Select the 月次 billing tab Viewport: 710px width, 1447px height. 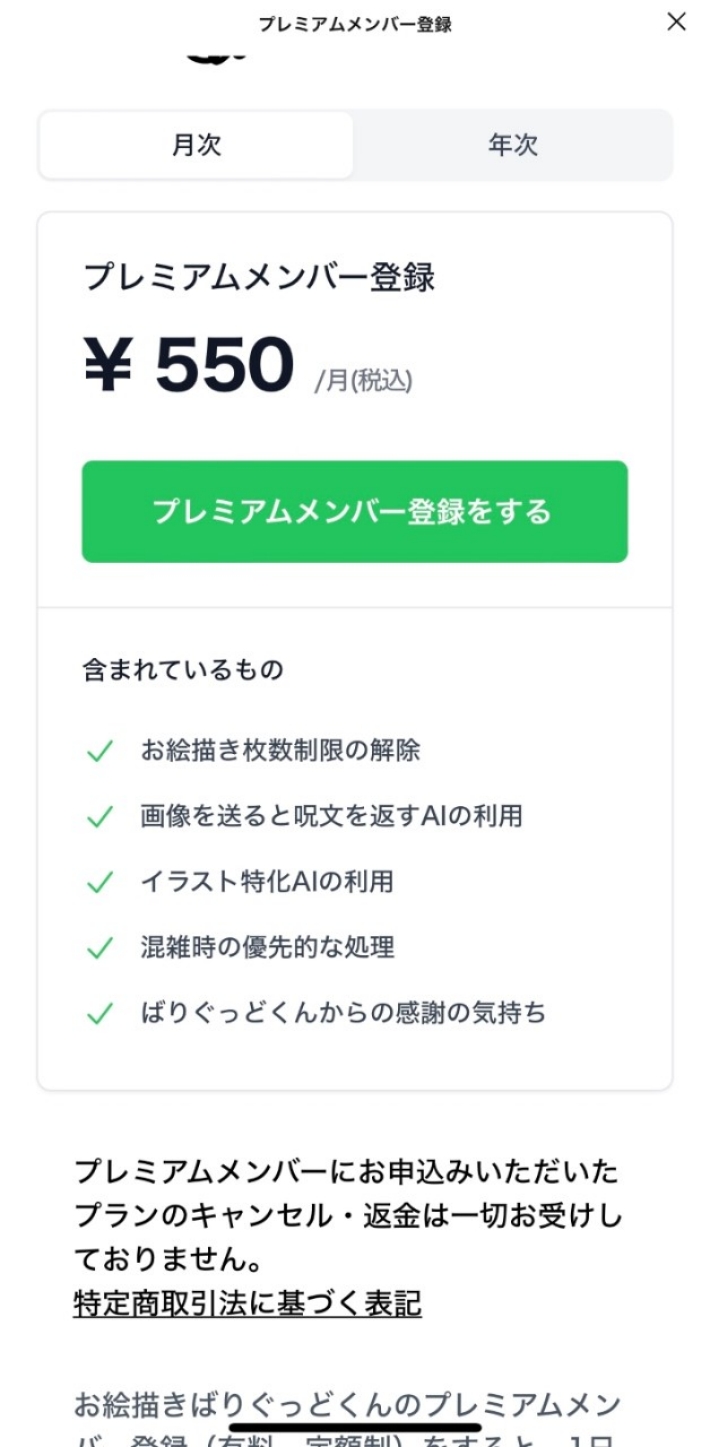pos(196,146)
